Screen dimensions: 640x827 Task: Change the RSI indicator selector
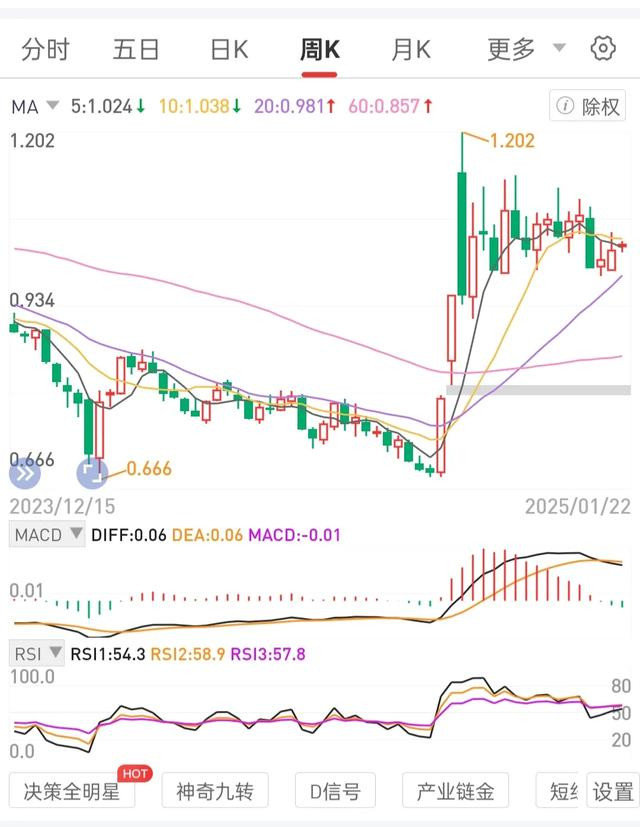37,654
